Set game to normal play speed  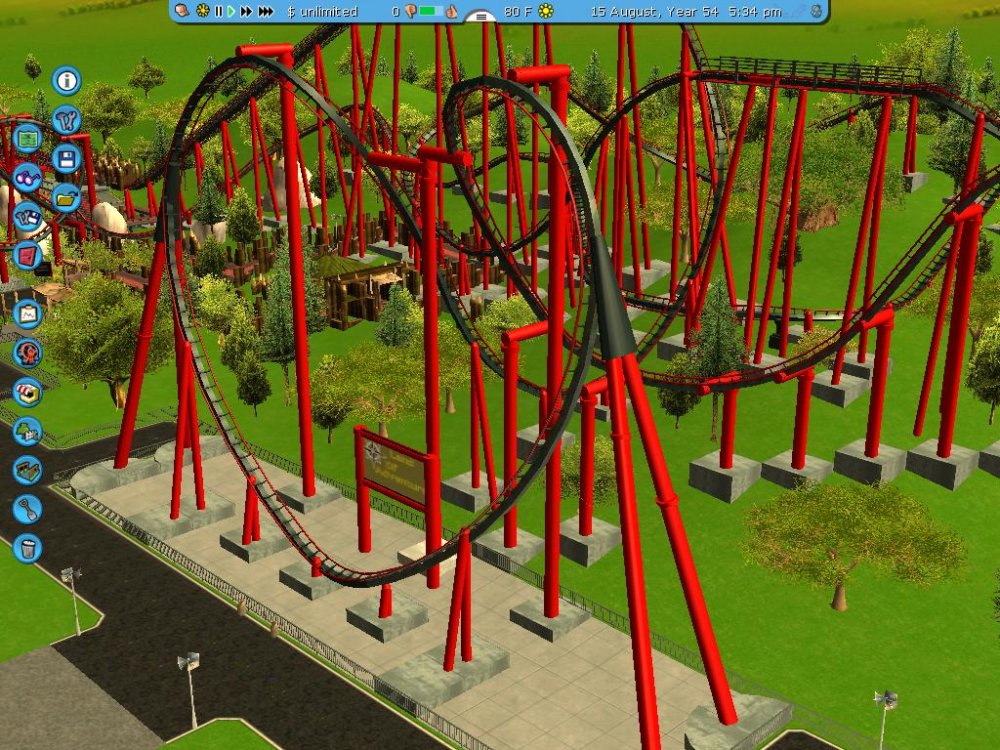[x=231, y=11]
